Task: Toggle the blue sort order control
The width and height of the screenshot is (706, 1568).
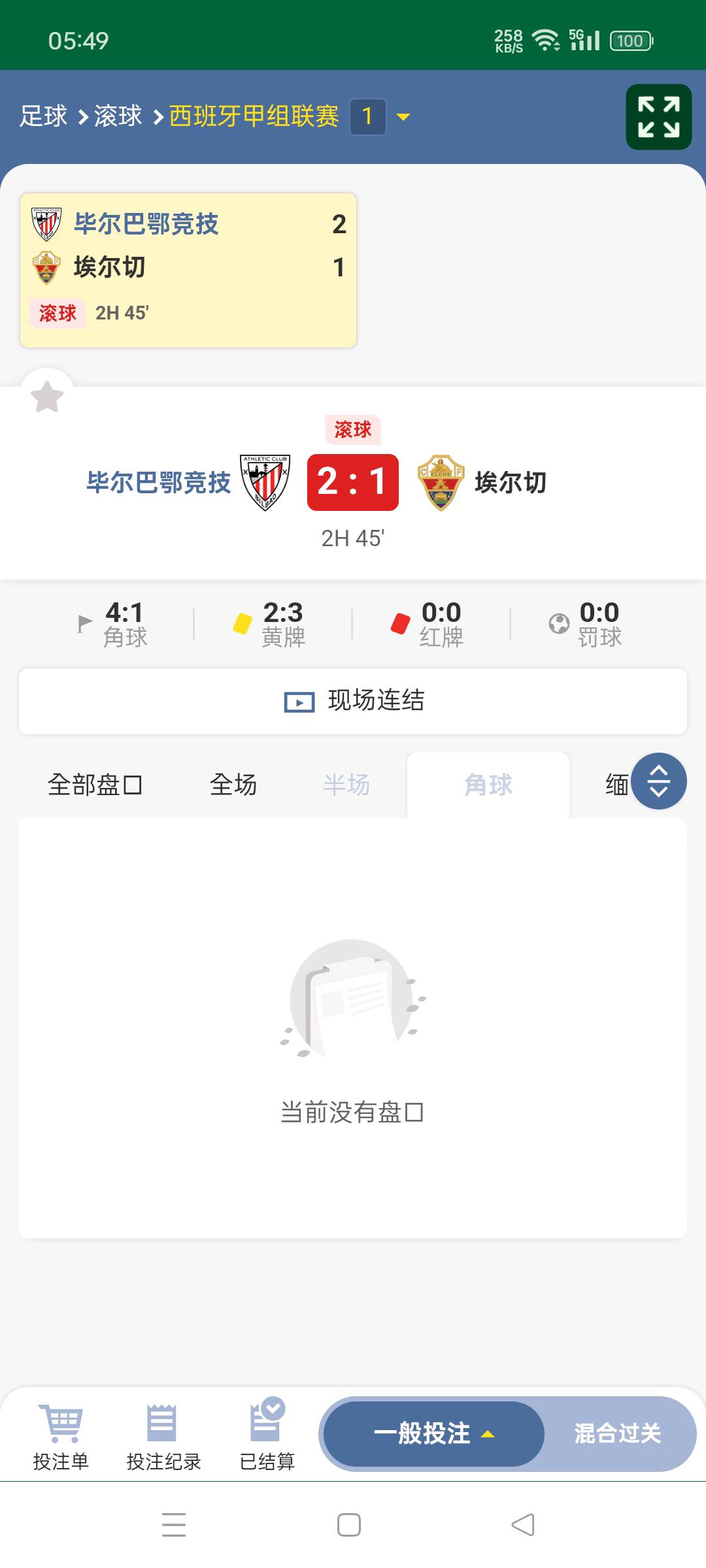Action: (658, 781)
